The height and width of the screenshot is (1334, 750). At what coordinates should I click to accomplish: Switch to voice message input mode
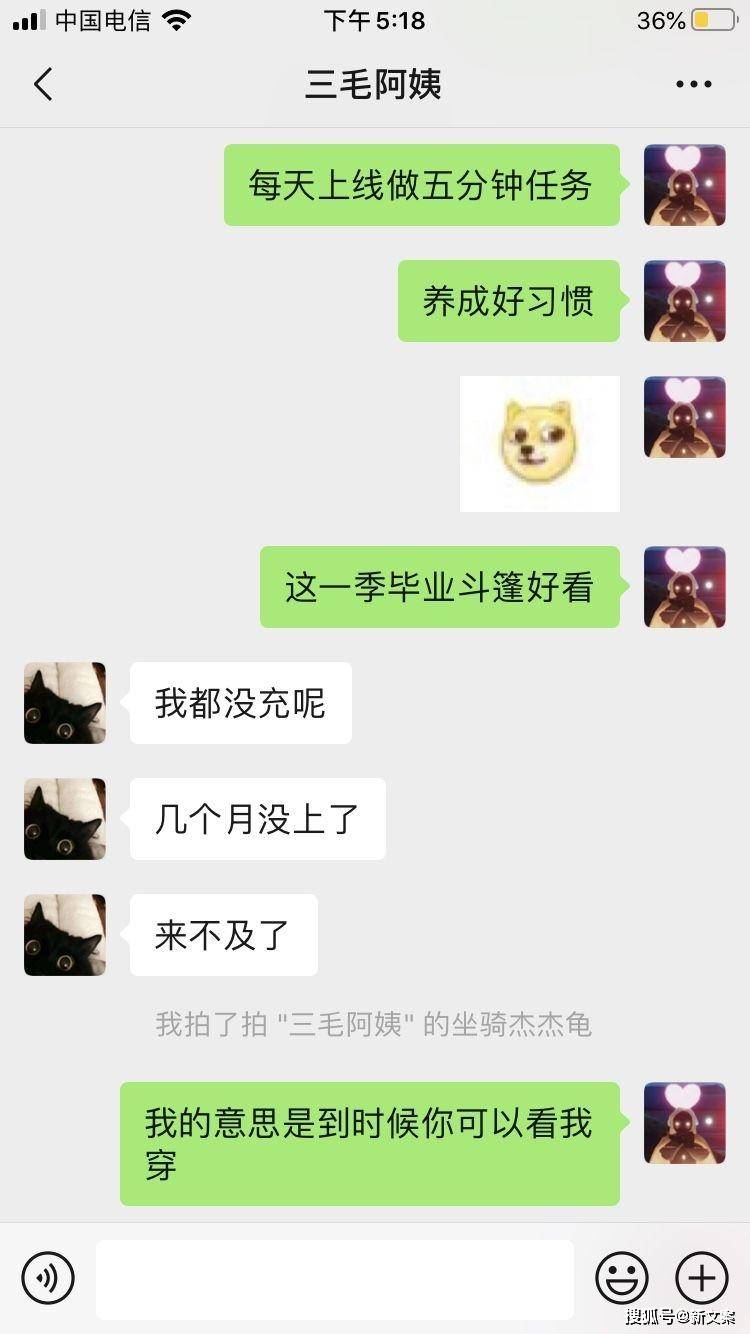[x=47, y=1278]
